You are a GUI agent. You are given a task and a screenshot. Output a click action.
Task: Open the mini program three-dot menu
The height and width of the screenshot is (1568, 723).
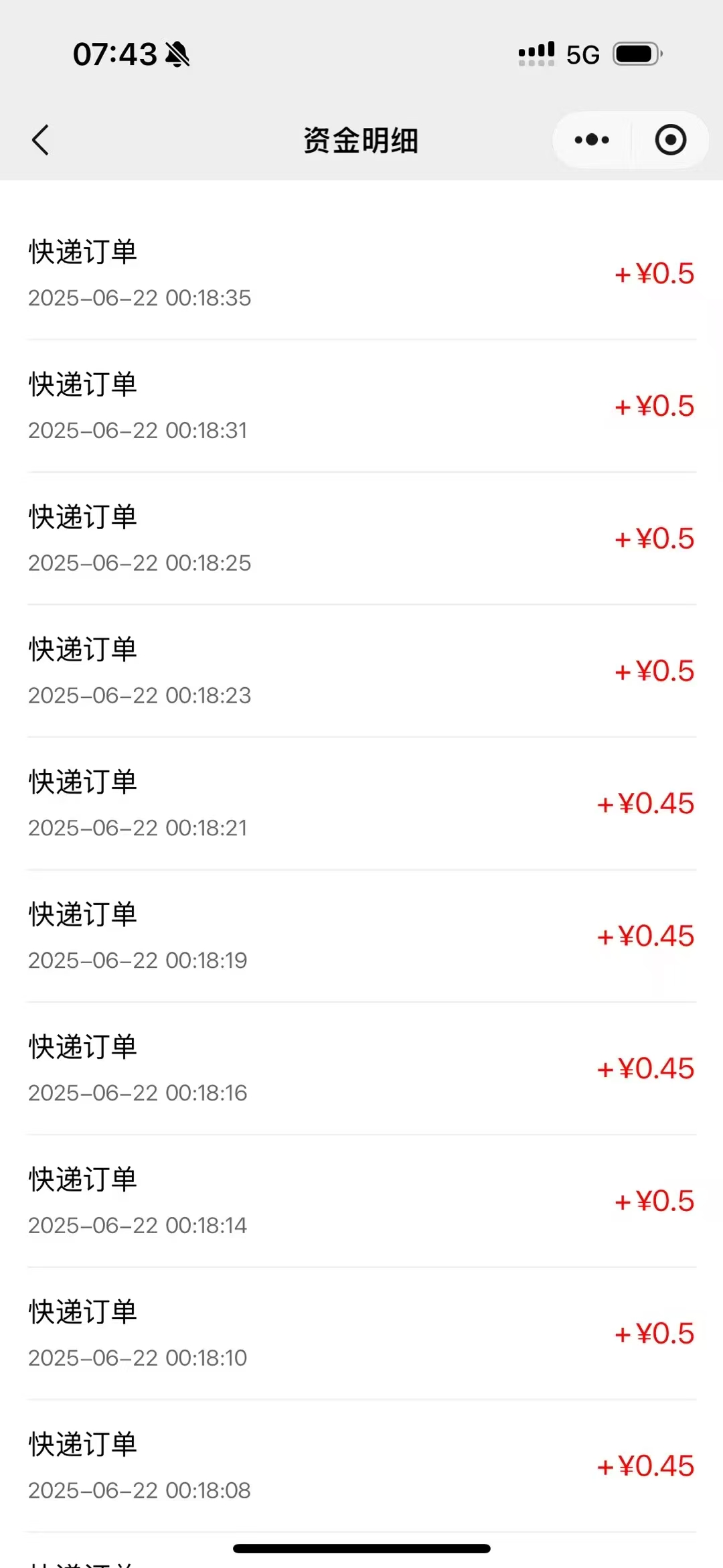[x=592, y=140]
